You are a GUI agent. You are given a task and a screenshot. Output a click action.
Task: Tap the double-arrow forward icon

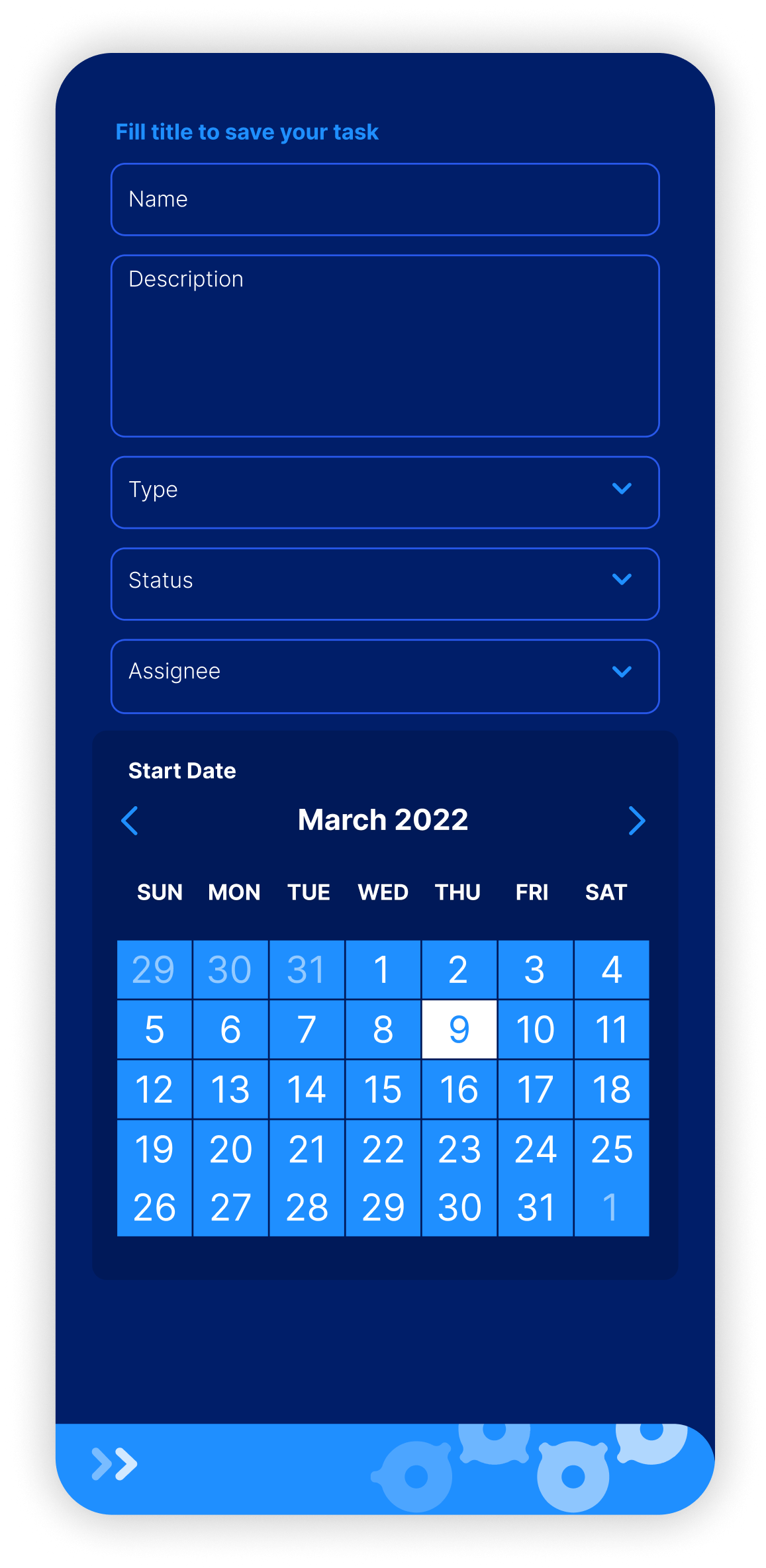(x=115, y=1463)
